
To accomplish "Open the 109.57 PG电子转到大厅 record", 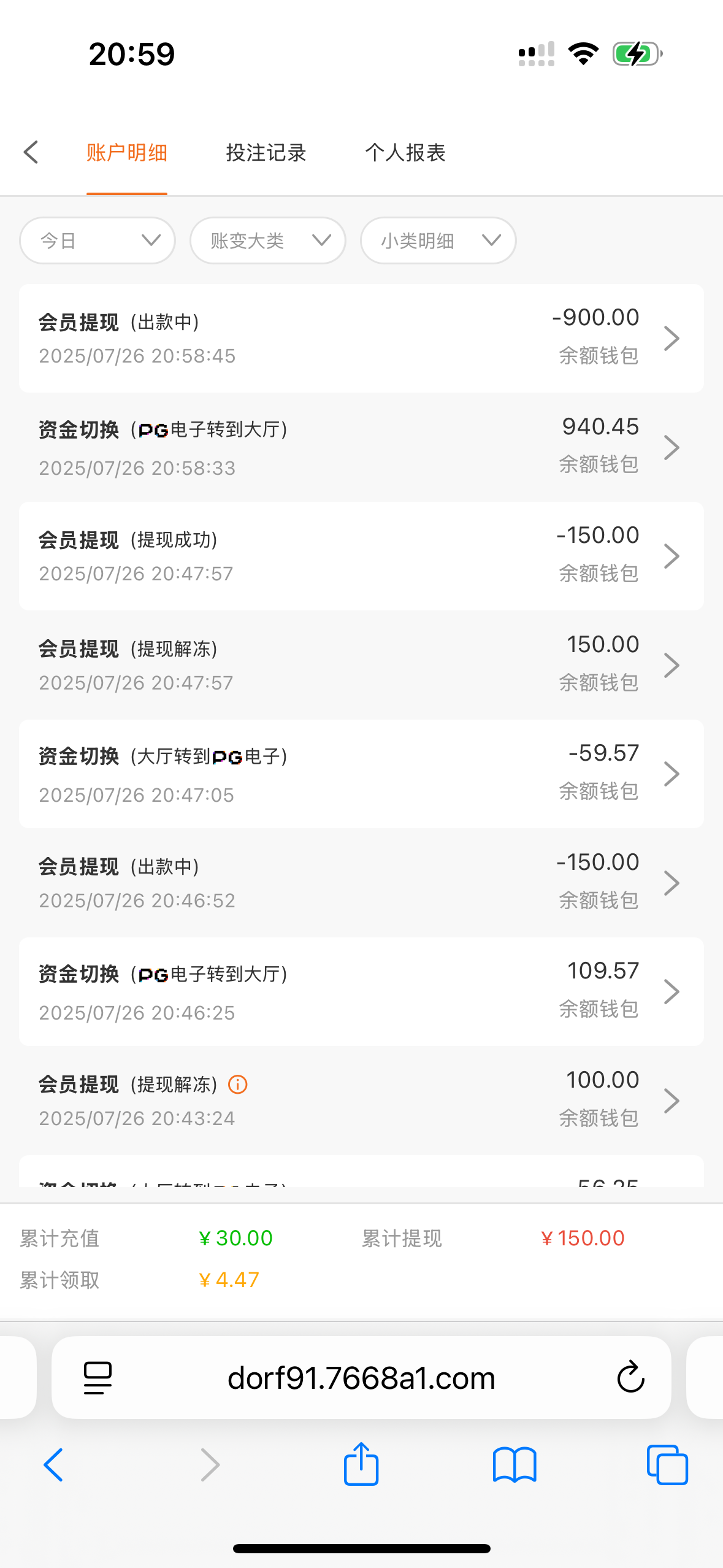I will click(361, 991).
